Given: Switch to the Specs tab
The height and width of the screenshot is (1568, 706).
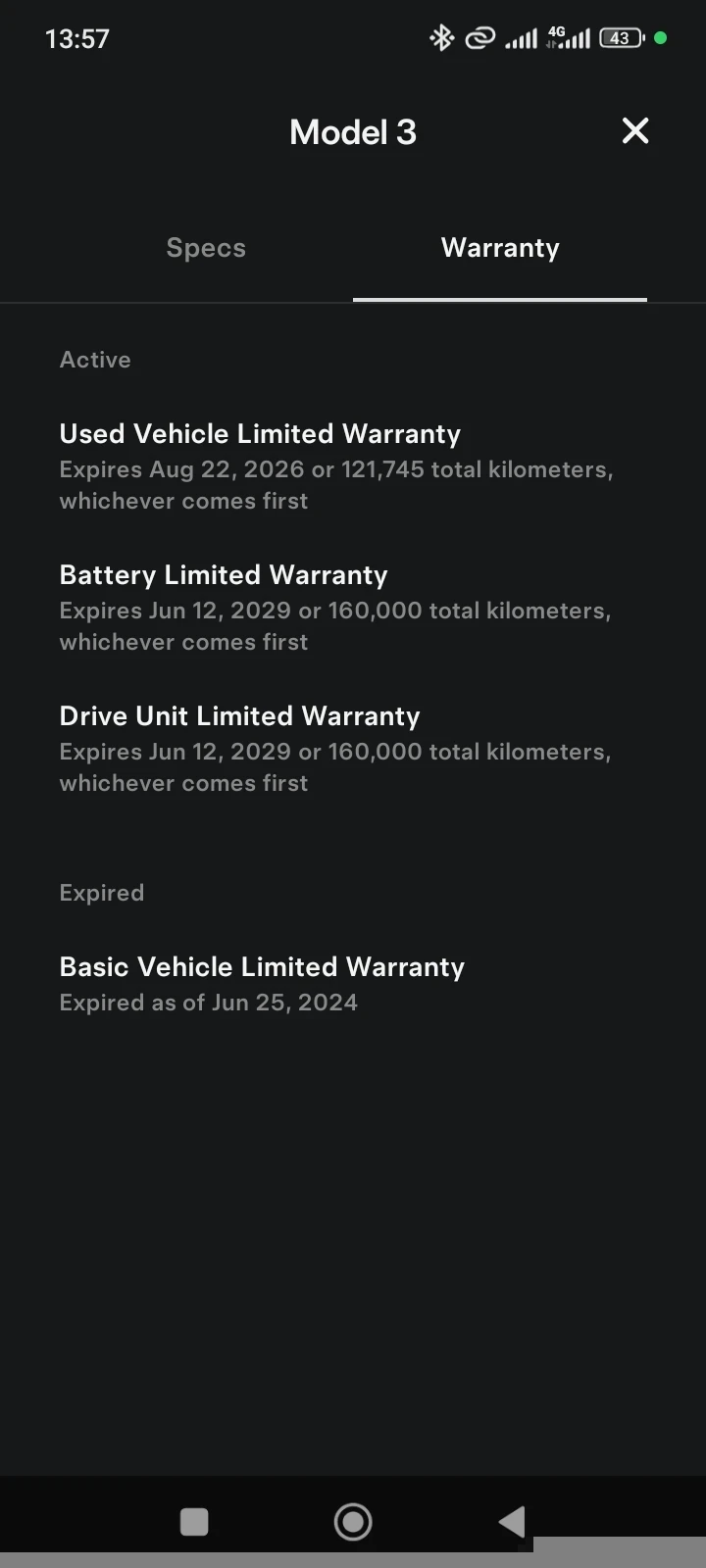Looking at the screenshot, I should (205, 248).
